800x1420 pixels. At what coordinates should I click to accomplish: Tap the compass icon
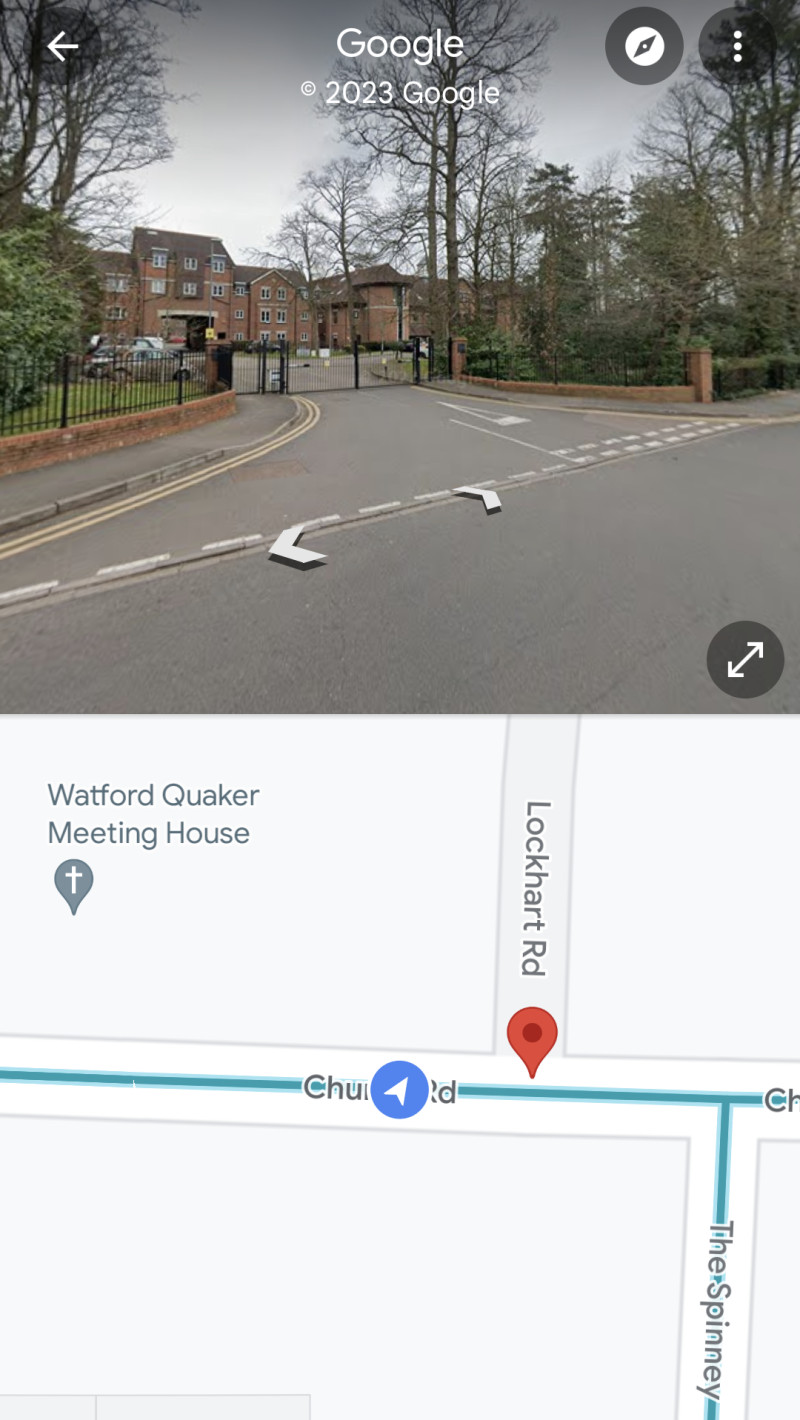[644, 46]
